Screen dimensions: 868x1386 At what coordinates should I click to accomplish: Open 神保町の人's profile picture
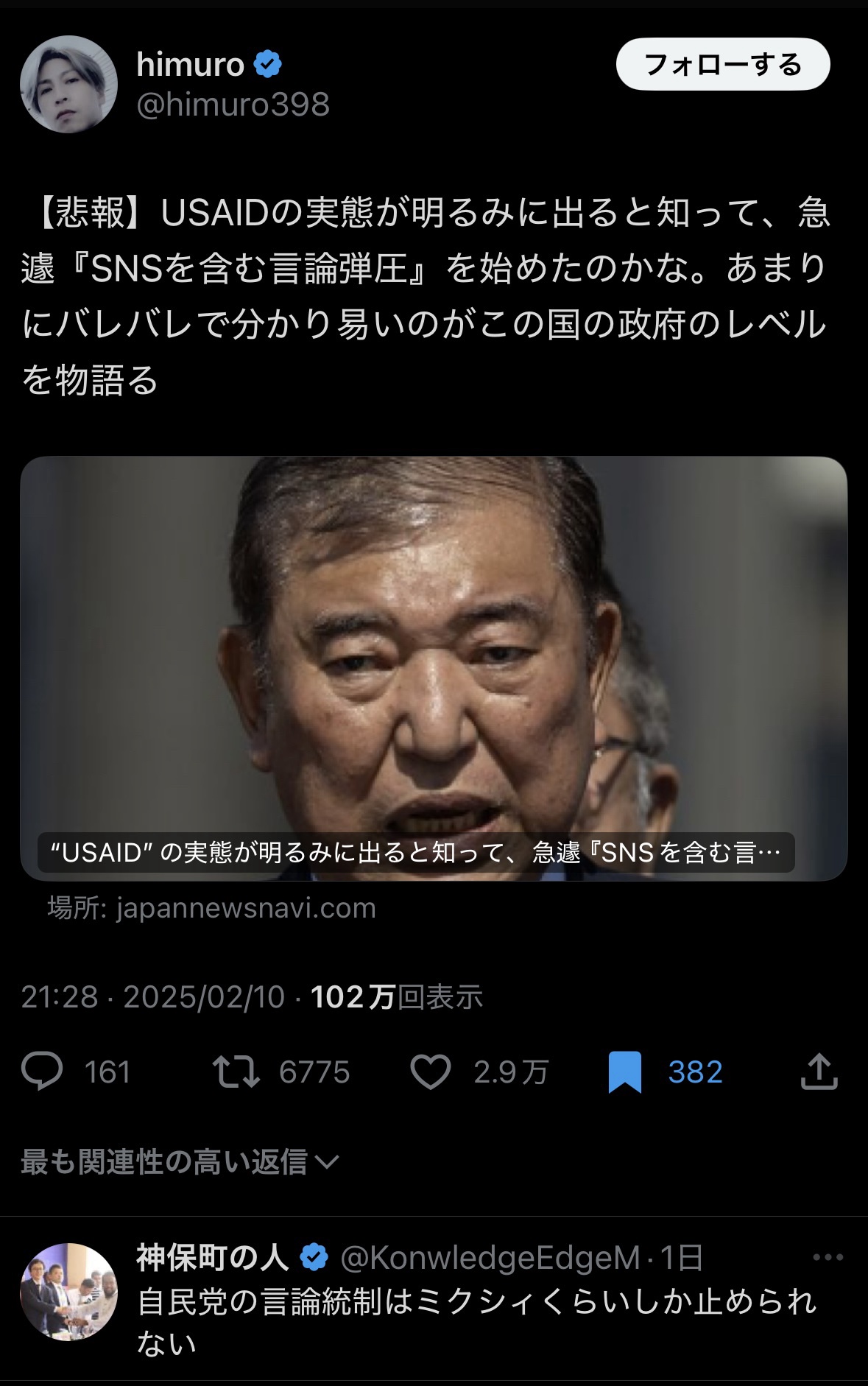point(68,1292)
